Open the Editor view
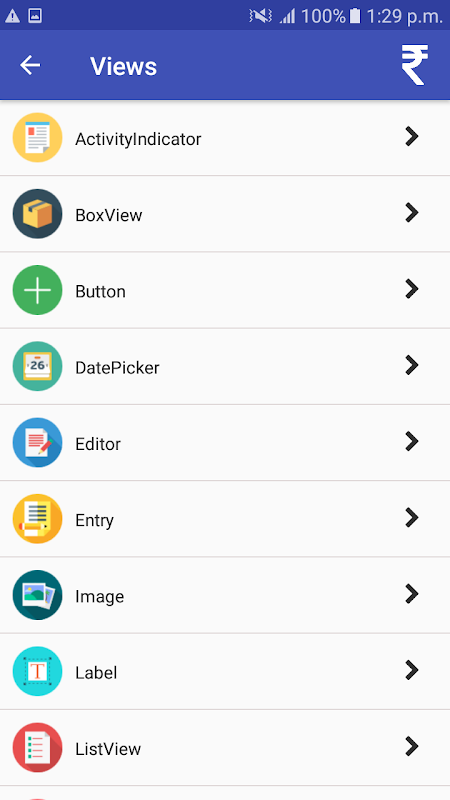The image size is (450, 800). point(225,442)
